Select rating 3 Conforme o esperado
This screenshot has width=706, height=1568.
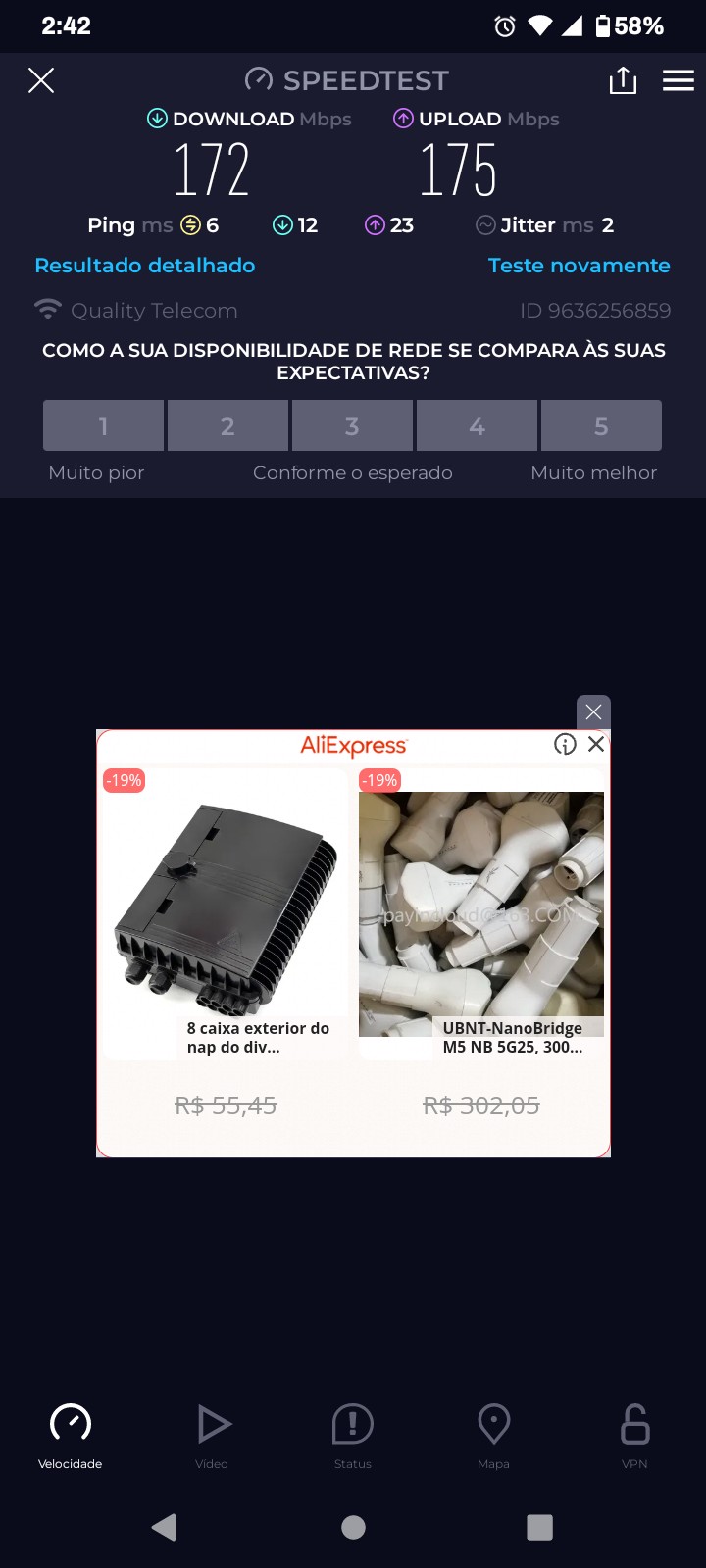point(352,426)
